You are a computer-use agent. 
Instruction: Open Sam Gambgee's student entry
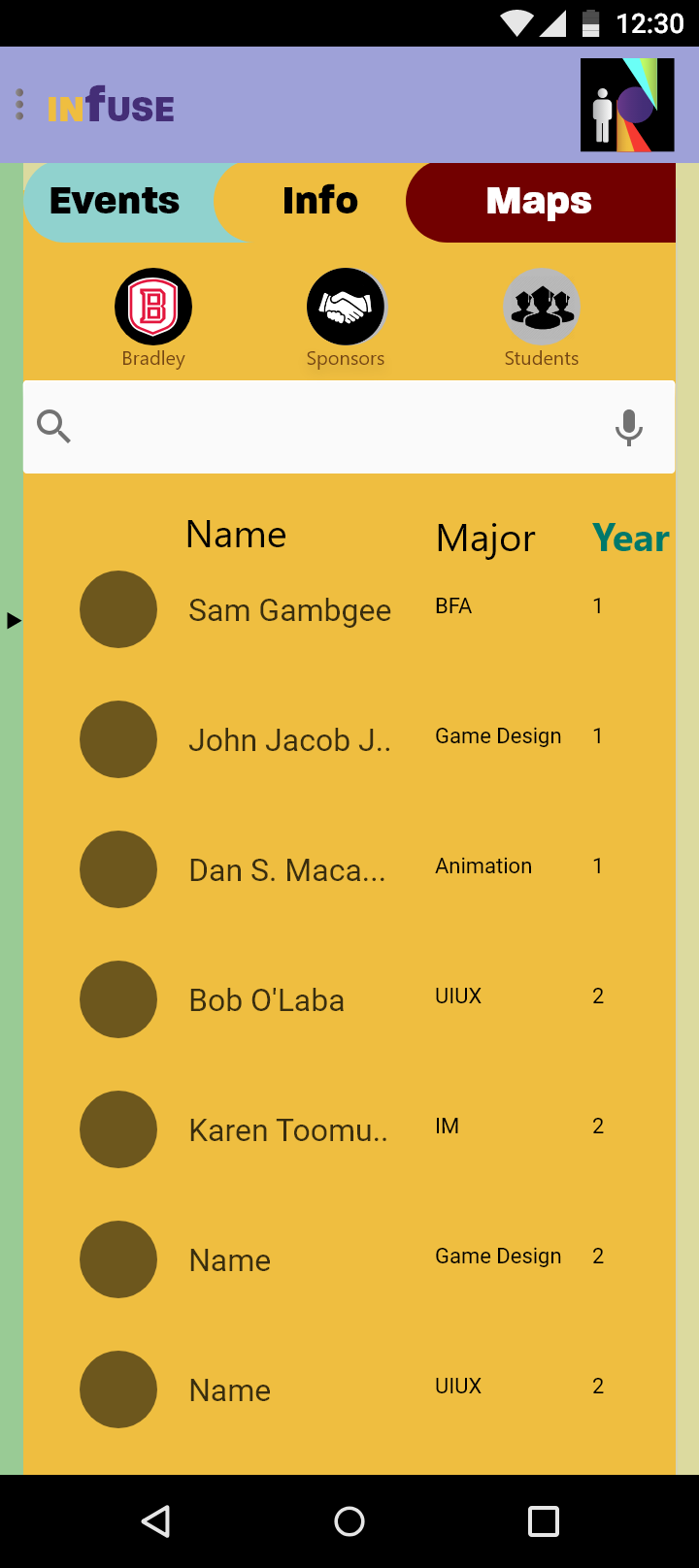[x=289, y=610]
